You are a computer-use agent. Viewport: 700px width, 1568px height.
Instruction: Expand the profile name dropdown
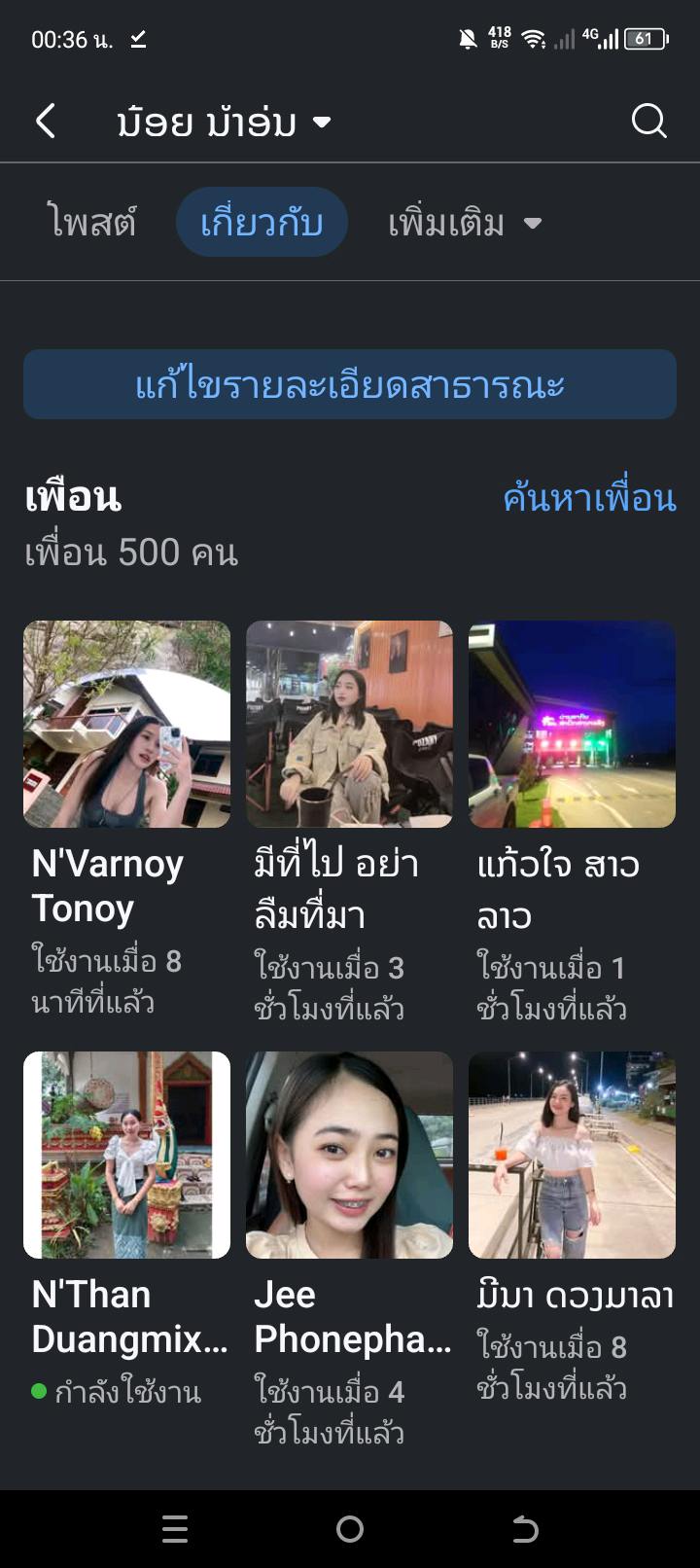pyautogui.click(x=322, y=123)
